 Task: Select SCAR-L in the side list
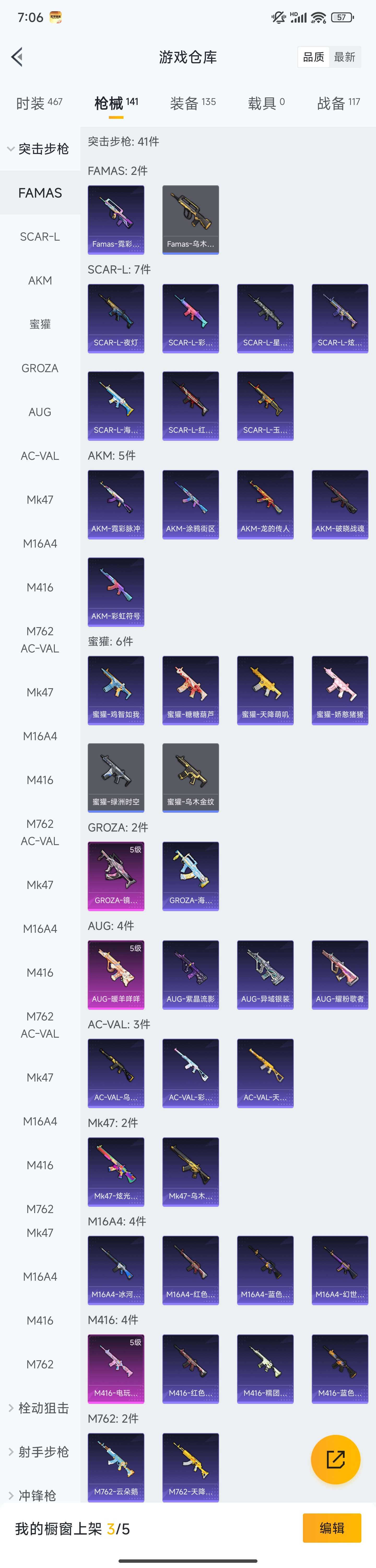(x=40, y=237)
